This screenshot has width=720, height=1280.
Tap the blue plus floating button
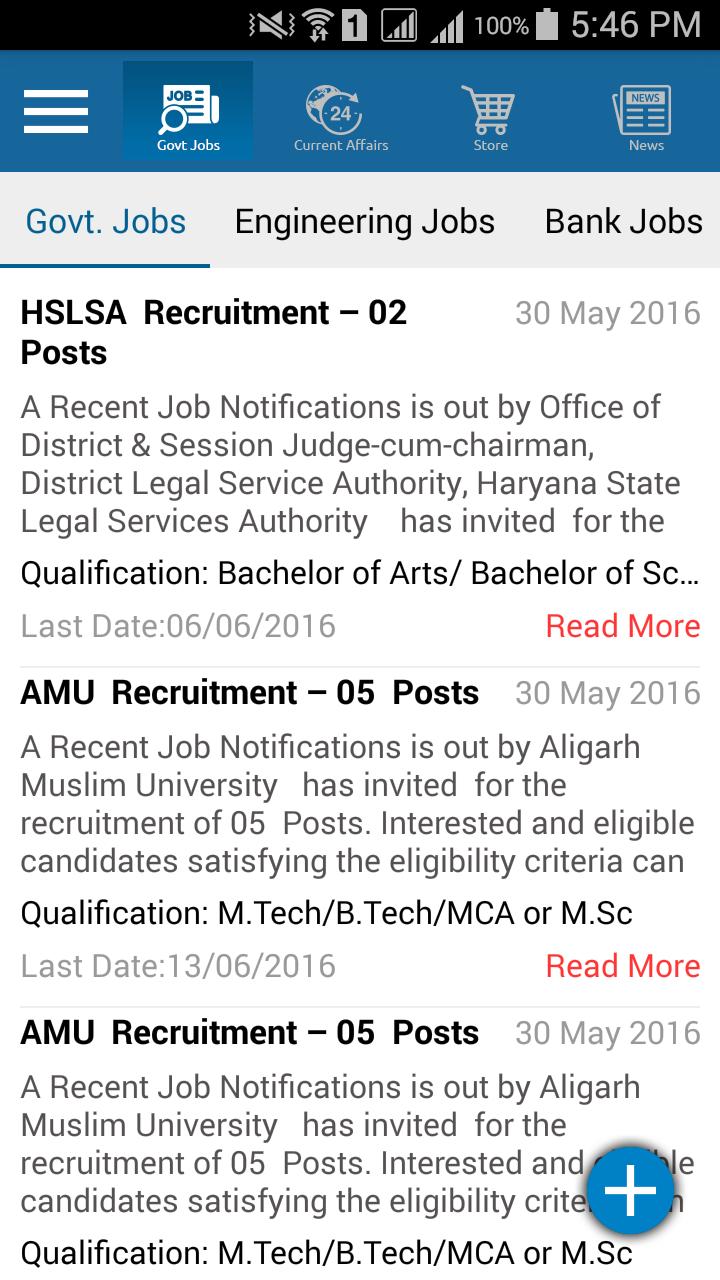pos(630,1190)
